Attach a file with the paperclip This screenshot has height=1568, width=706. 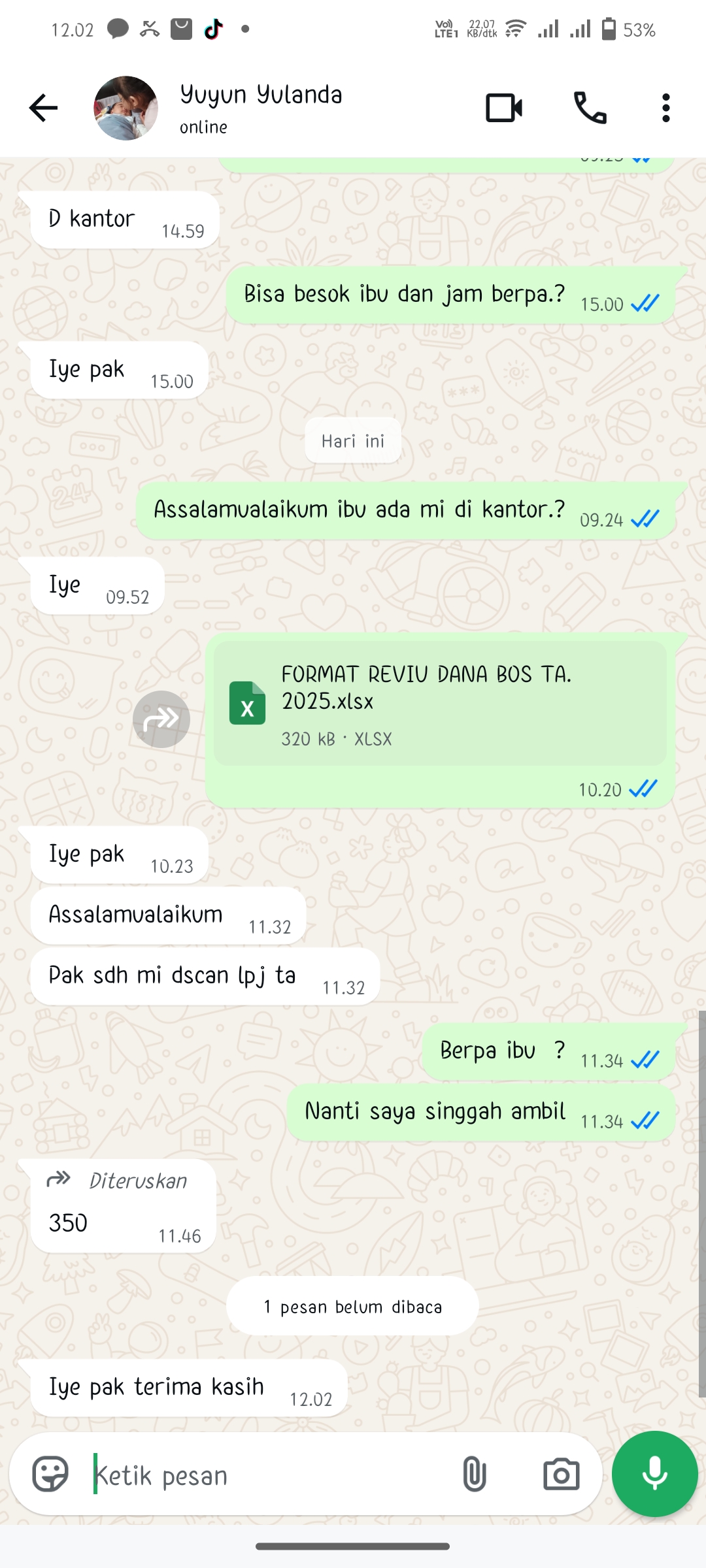click(x=474, y=1475)
